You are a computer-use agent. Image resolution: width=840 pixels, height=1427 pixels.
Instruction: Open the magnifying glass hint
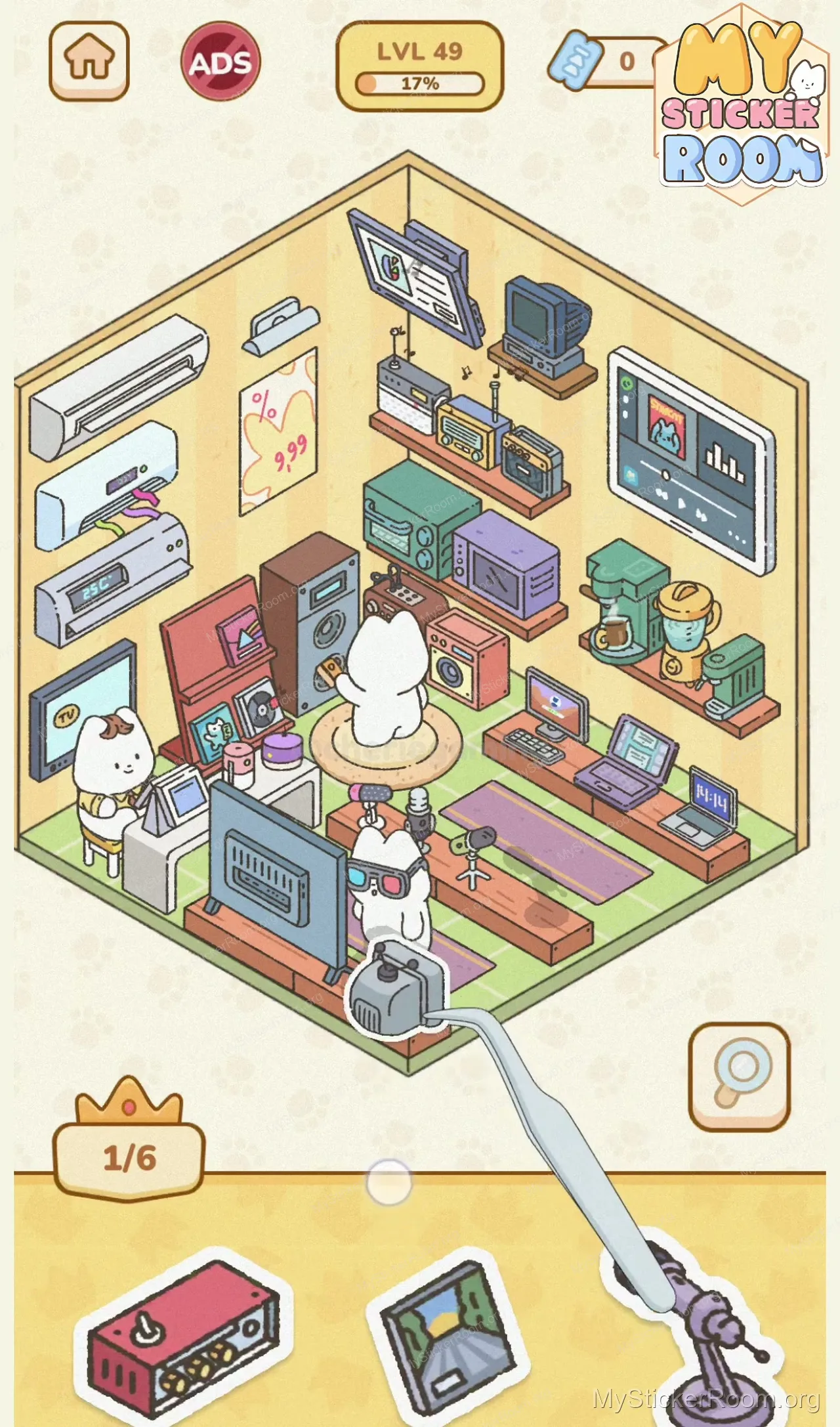coord(739,1076)
